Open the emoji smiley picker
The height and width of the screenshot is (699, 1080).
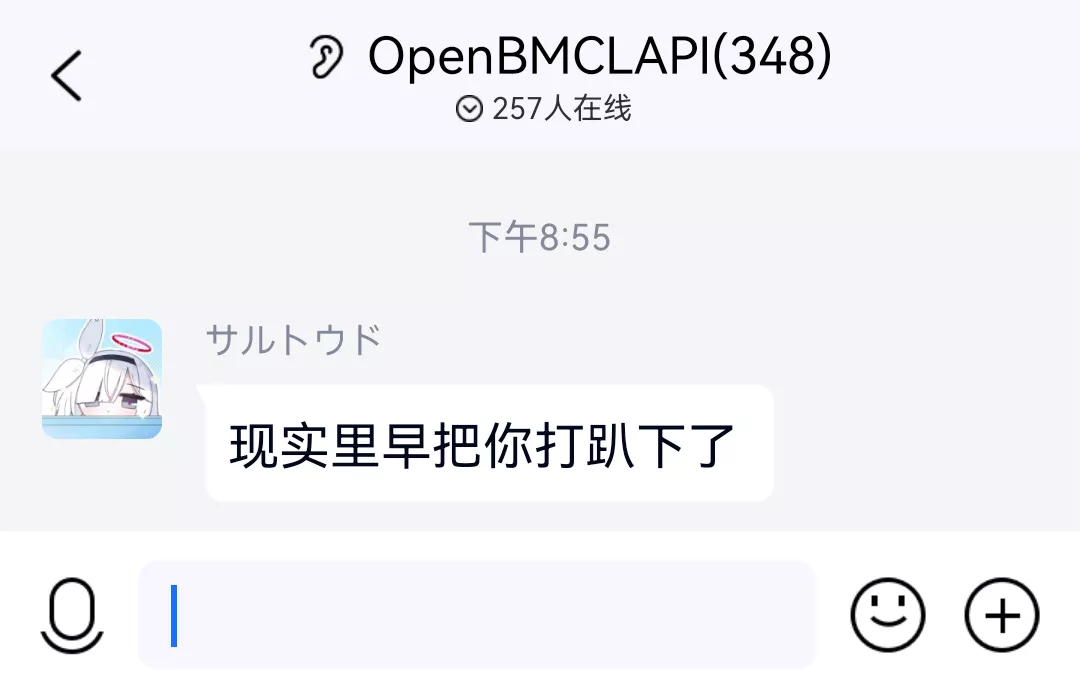(887, 615)
